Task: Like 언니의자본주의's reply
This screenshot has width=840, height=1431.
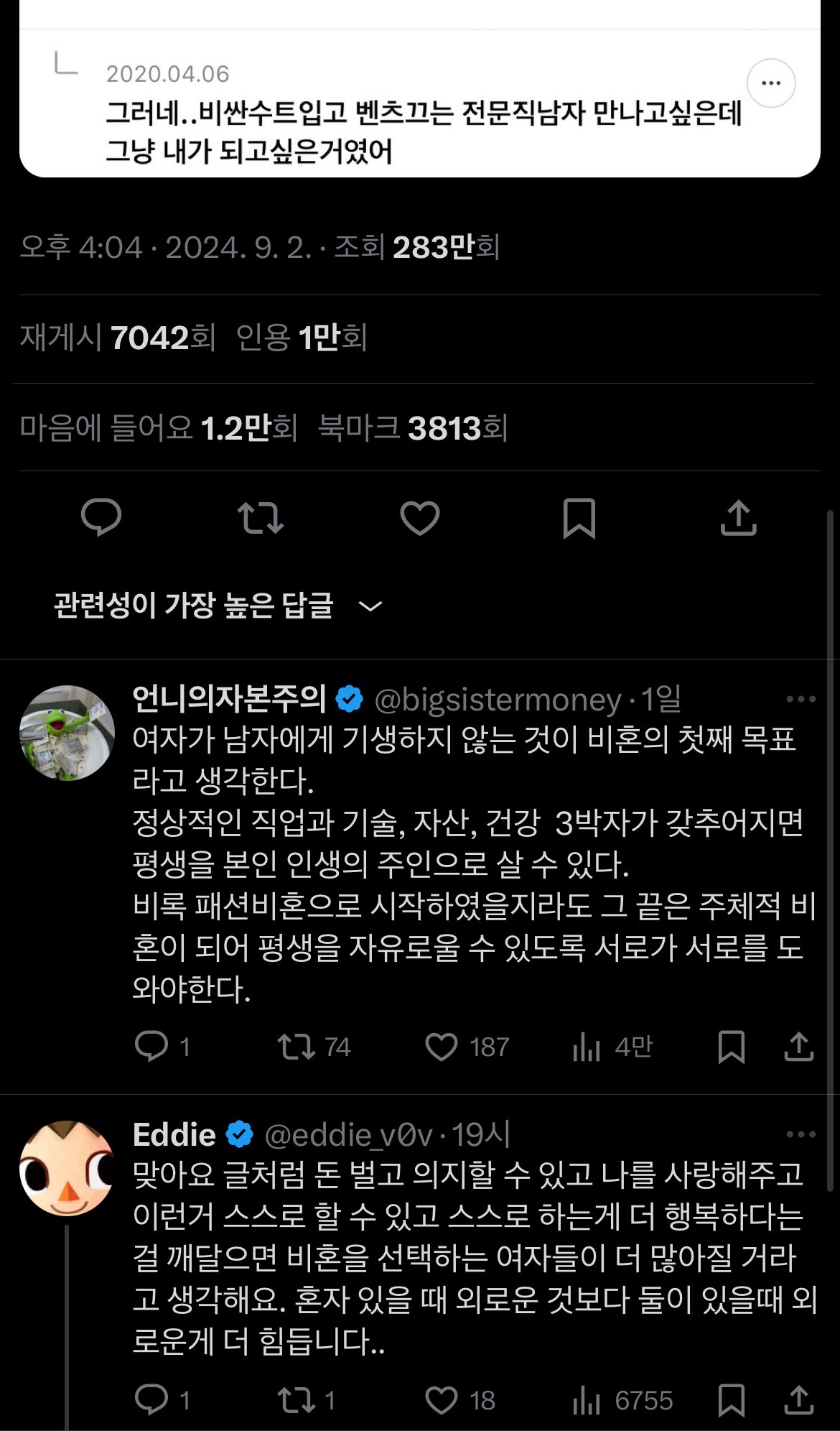Action: [442, 1047]
